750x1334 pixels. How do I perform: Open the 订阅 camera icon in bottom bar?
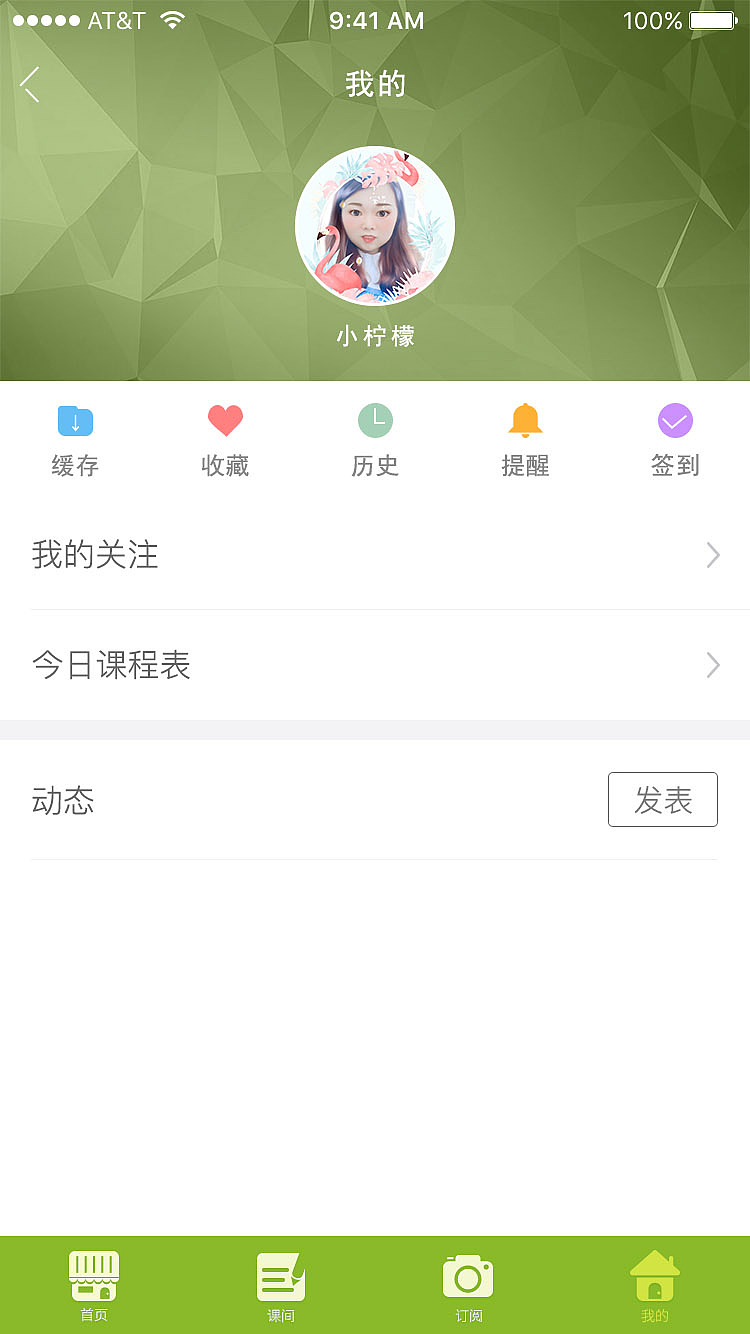pos(468,1275)
